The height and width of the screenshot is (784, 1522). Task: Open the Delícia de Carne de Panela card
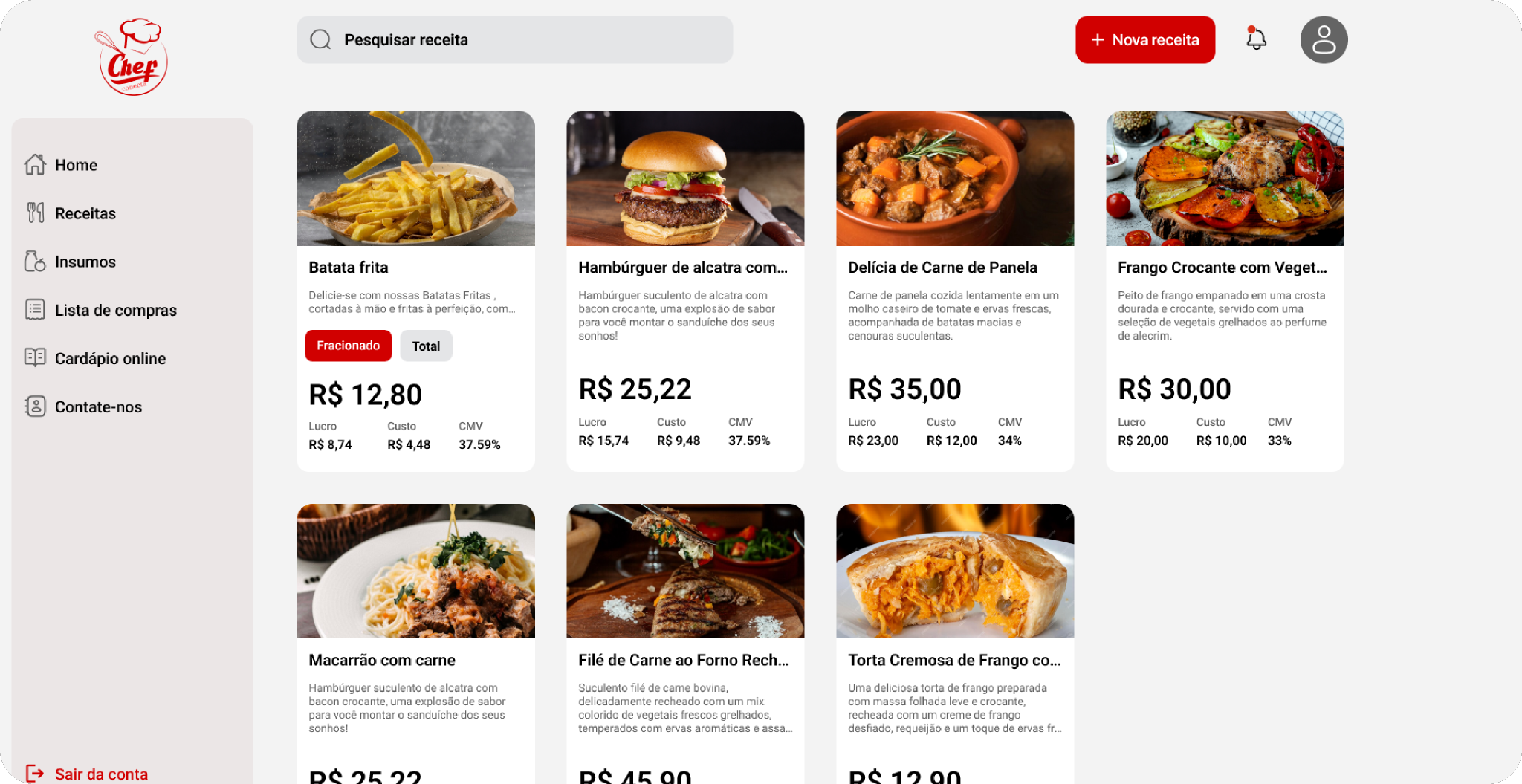click(x=955, y=291)
